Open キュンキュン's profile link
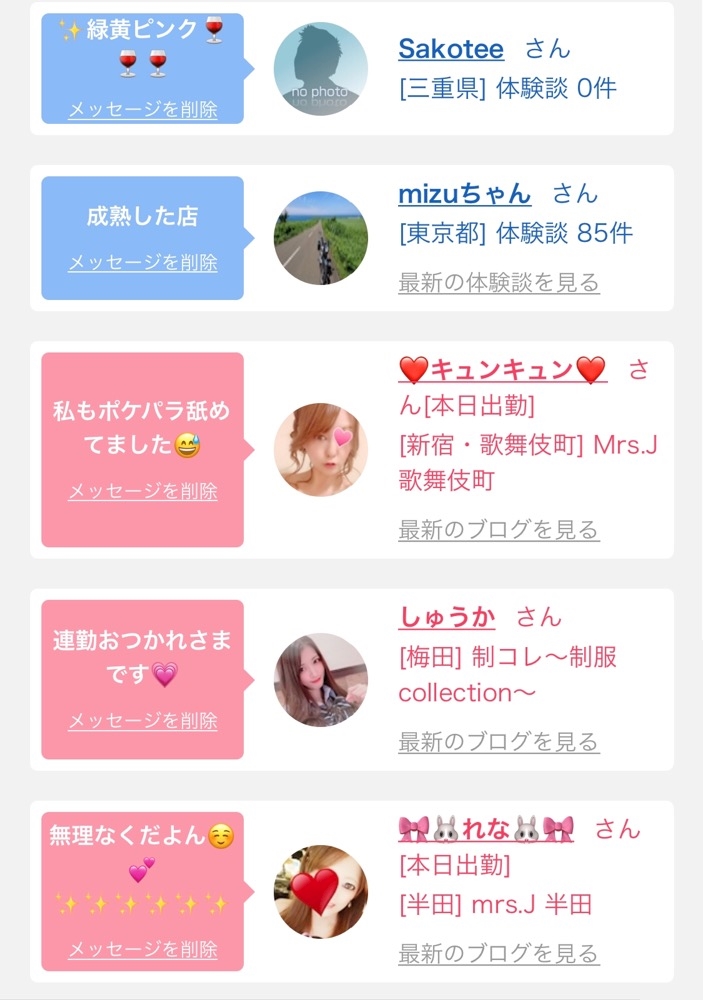This screenshot has height=1000, width=703. [502, 370]
